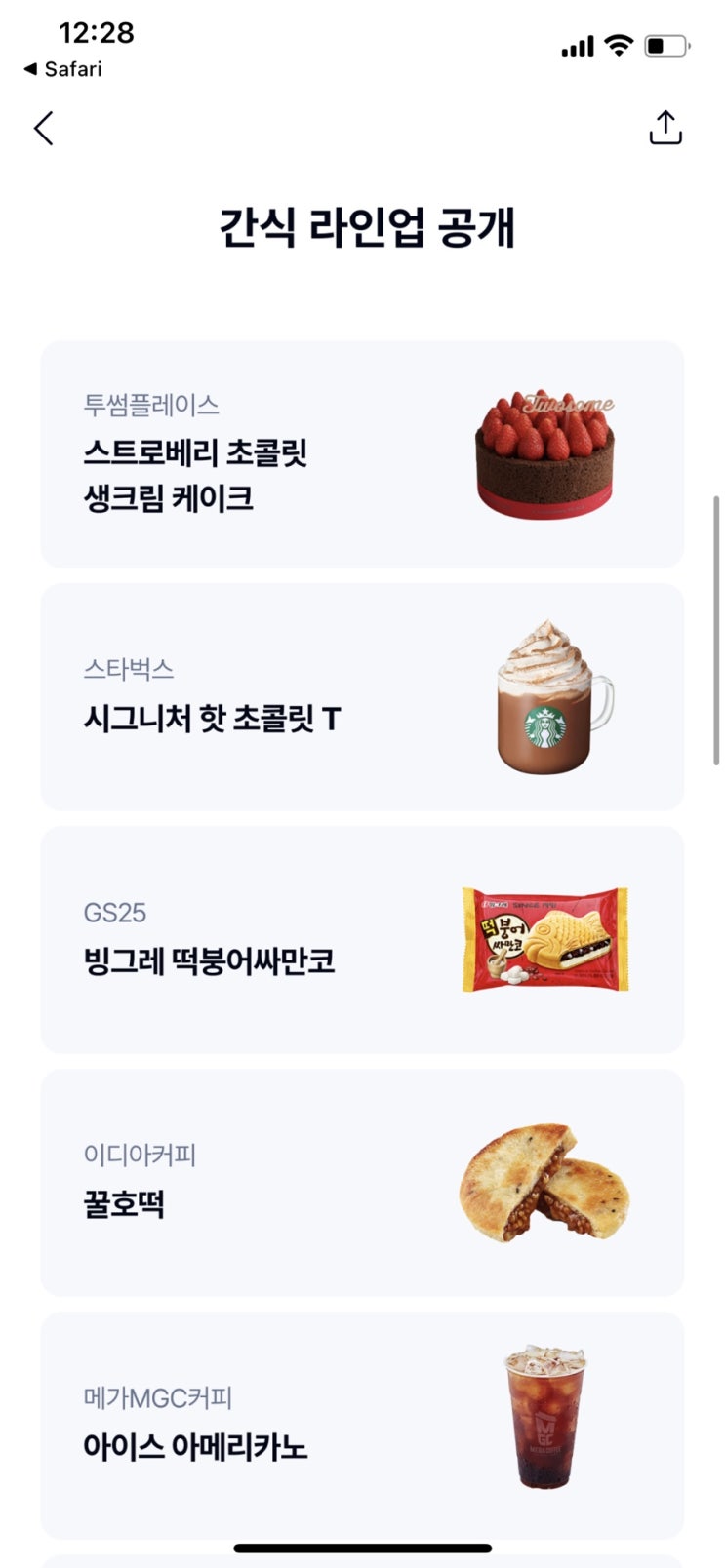The height and width of the screenshot is (1568, 725).
Task: Select the 시그니처 핫 초콜릿 T card
Action: [x=361, y=697]
